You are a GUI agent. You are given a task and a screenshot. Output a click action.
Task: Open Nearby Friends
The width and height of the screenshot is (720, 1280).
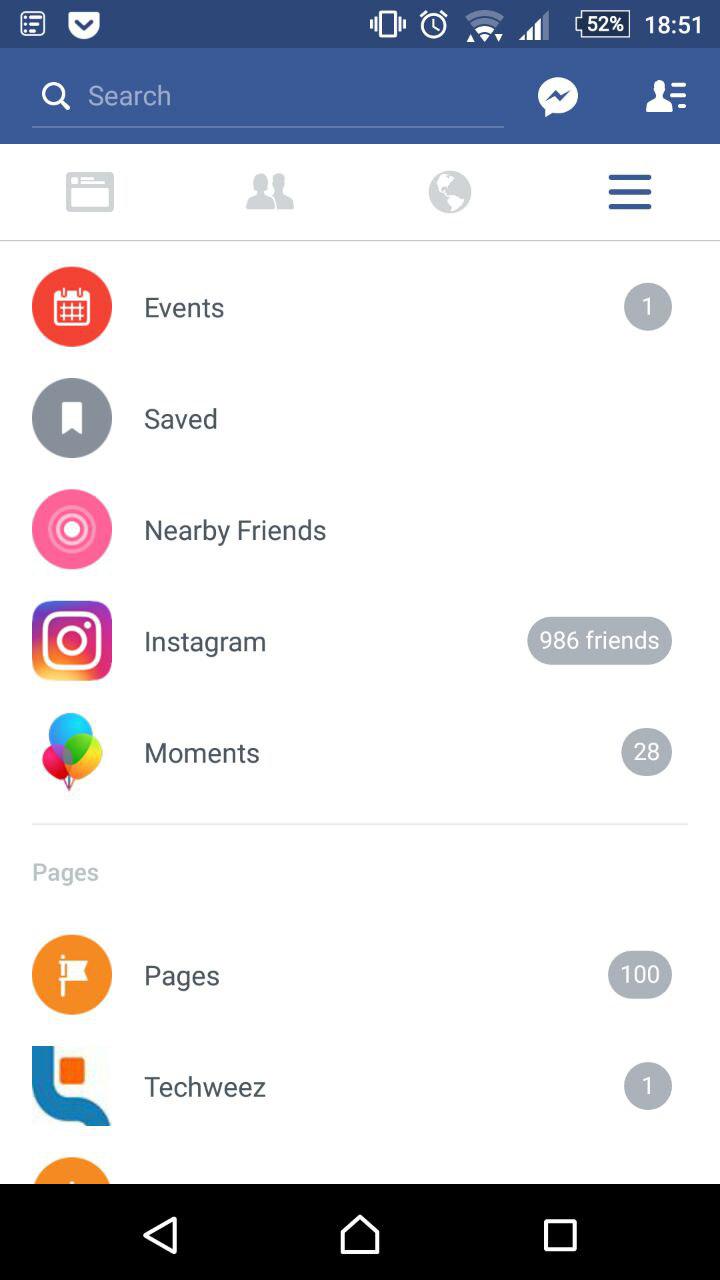coord(360,530)
